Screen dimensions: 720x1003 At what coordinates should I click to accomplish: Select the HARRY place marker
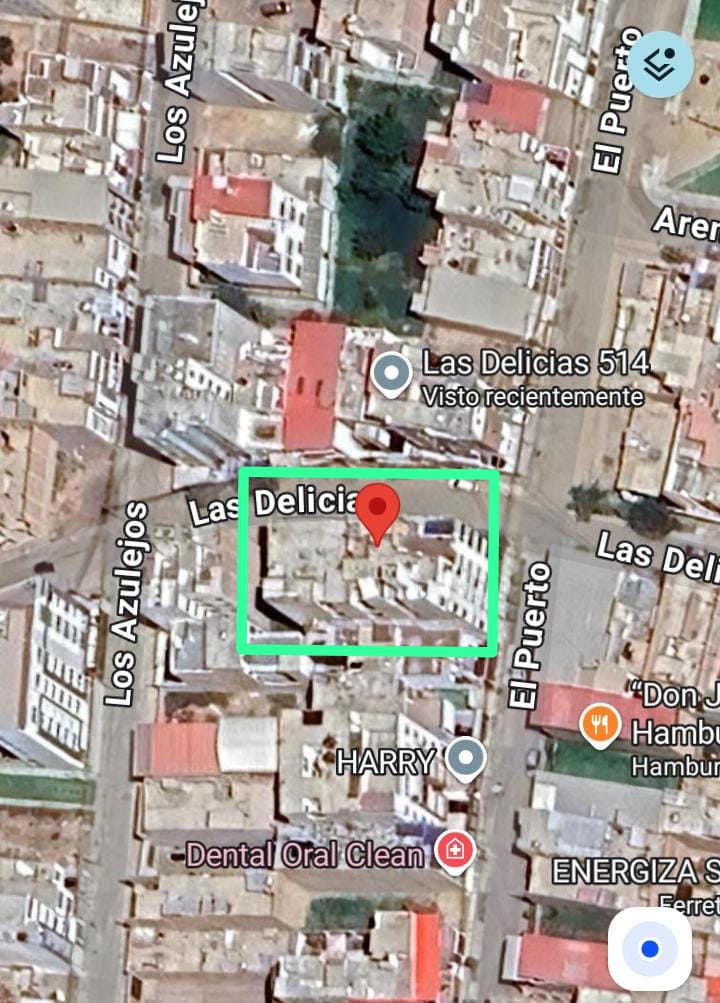tap(465, 759)
